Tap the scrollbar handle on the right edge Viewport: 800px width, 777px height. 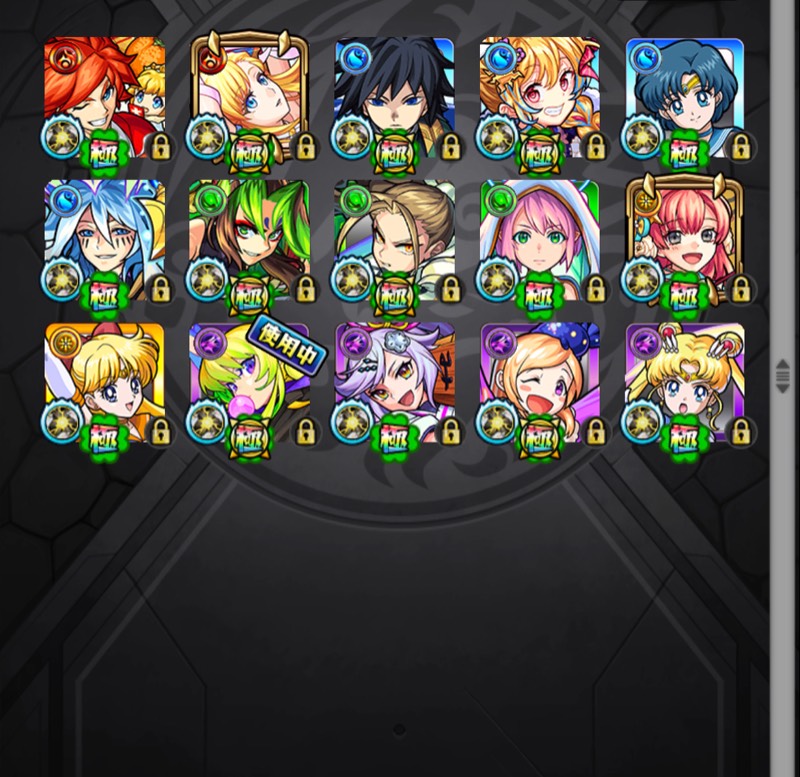(x=783, y=376)
